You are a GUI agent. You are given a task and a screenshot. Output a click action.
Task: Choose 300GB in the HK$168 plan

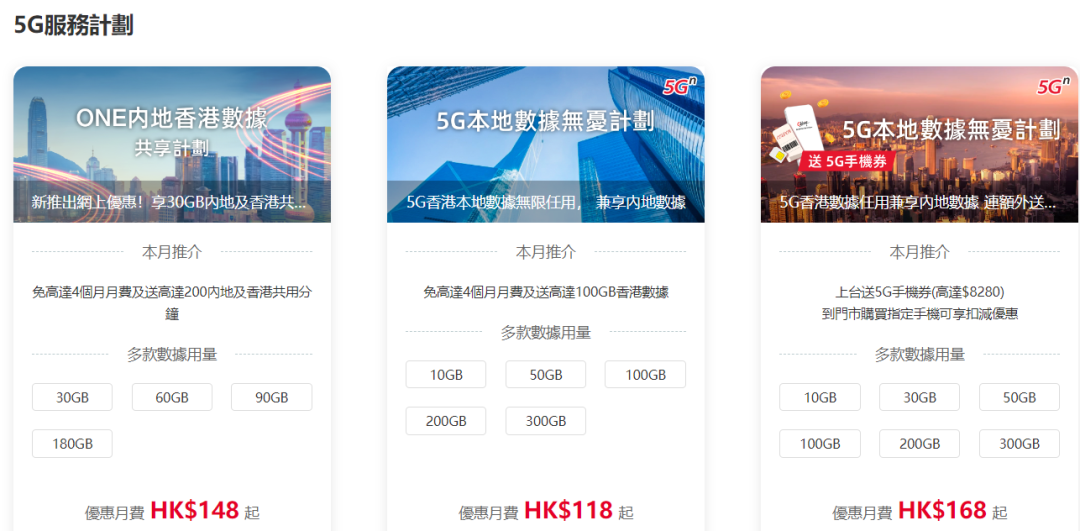point(1019,443)
